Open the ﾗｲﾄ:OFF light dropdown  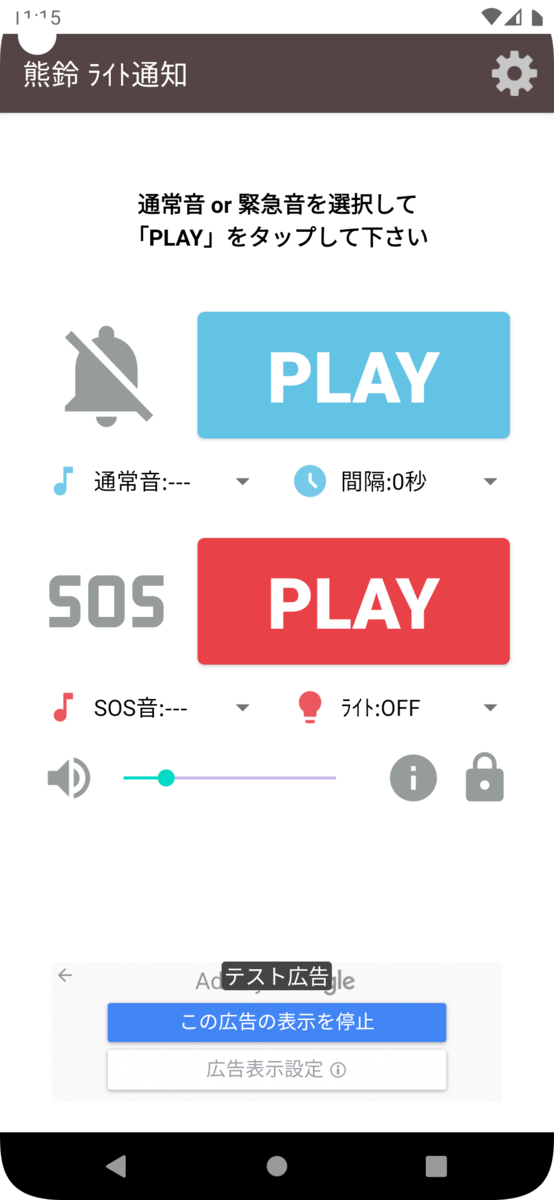(x=397, y=708)
